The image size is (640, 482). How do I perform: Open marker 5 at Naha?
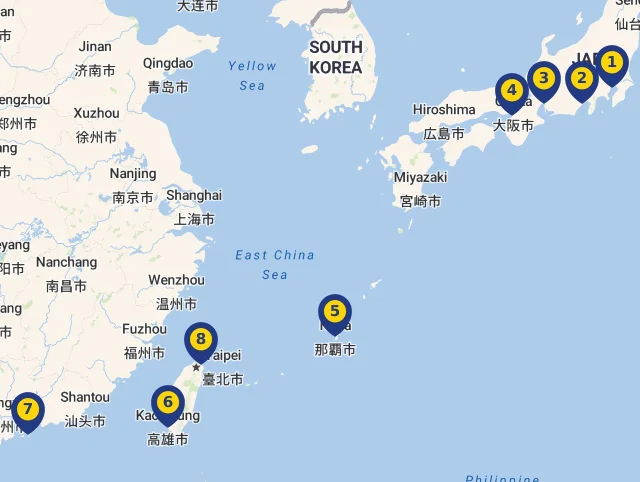pyautogui.click(x=335, y=312)
